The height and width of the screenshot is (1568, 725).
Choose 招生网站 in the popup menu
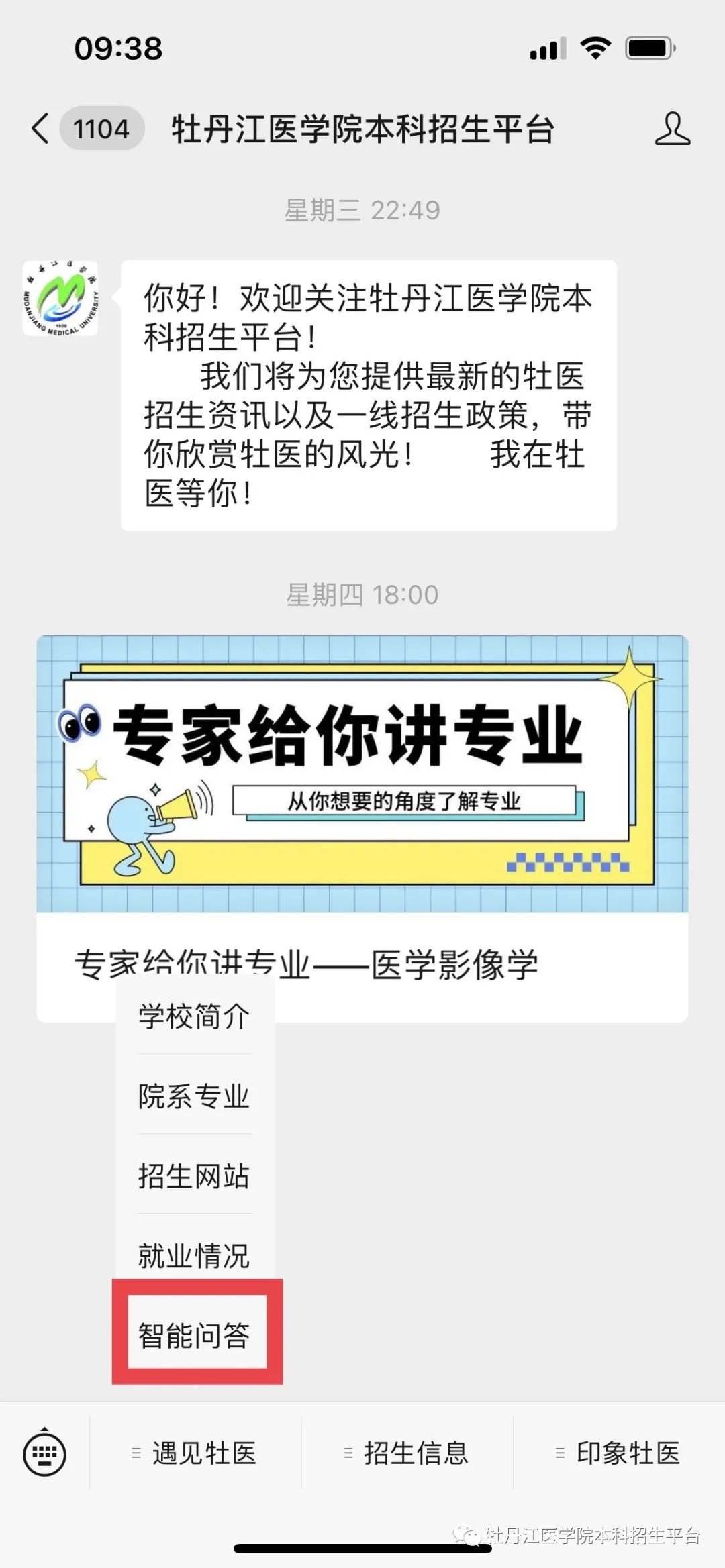pyautogui.click(x=194, y=1176)
